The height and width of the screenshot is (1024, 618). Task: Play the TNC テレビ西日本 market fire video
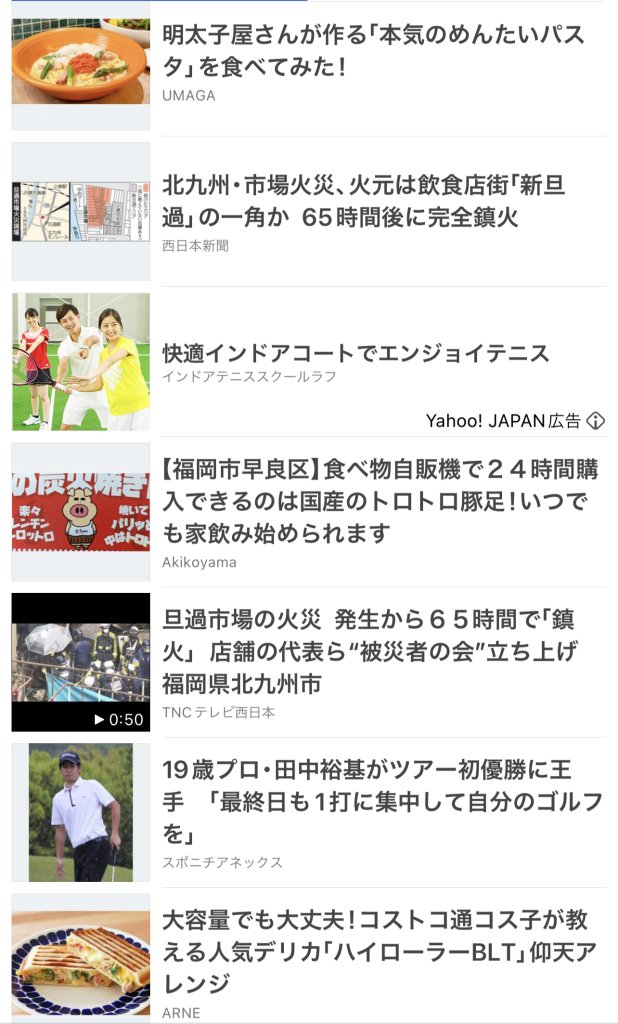click(80, 662)
